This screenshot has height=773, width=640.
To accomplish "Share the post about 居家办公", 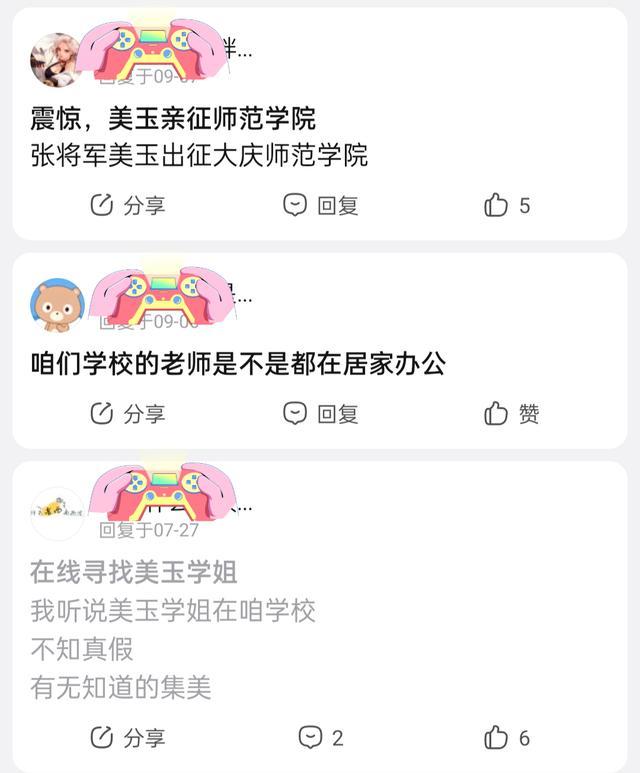I will 127,414.
